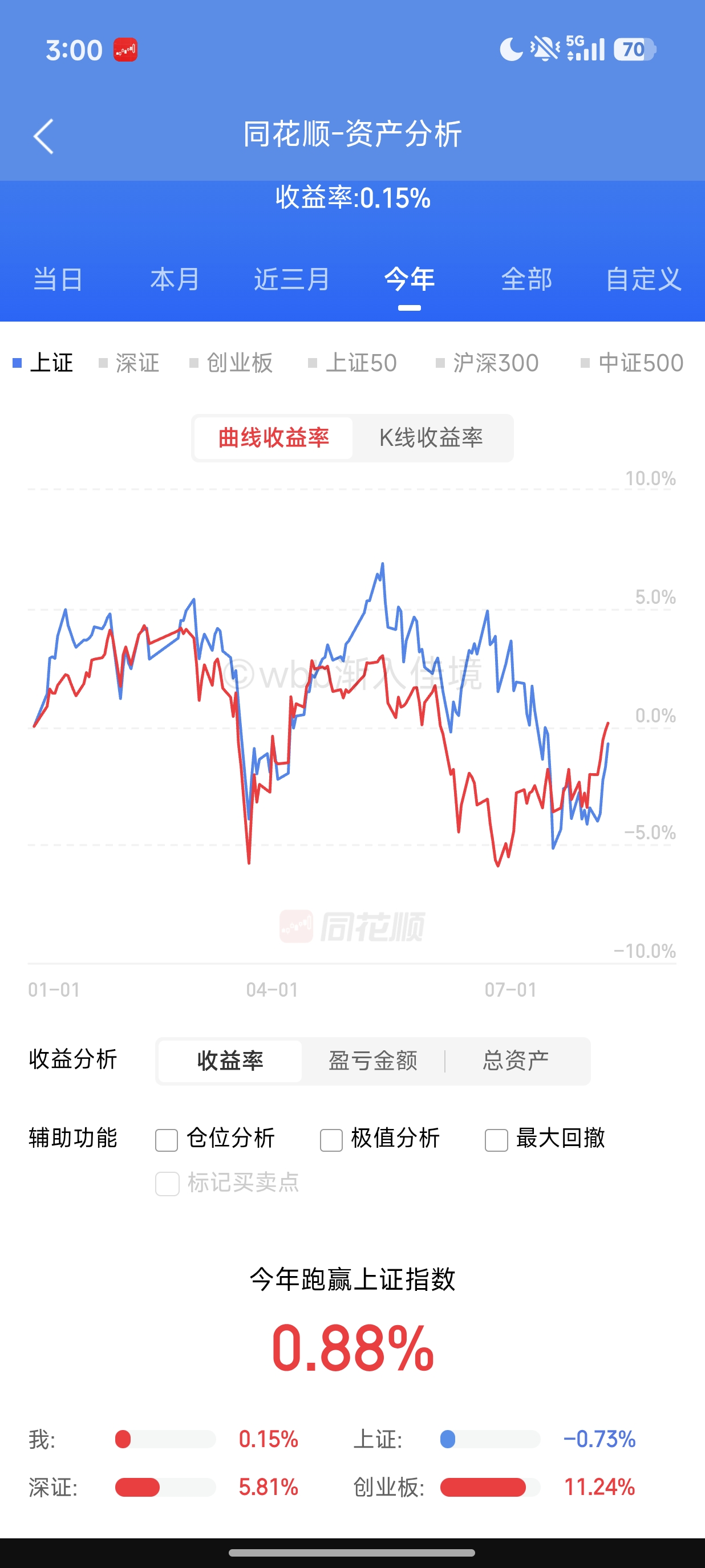Choose 中证500 as benchmark

632,363
